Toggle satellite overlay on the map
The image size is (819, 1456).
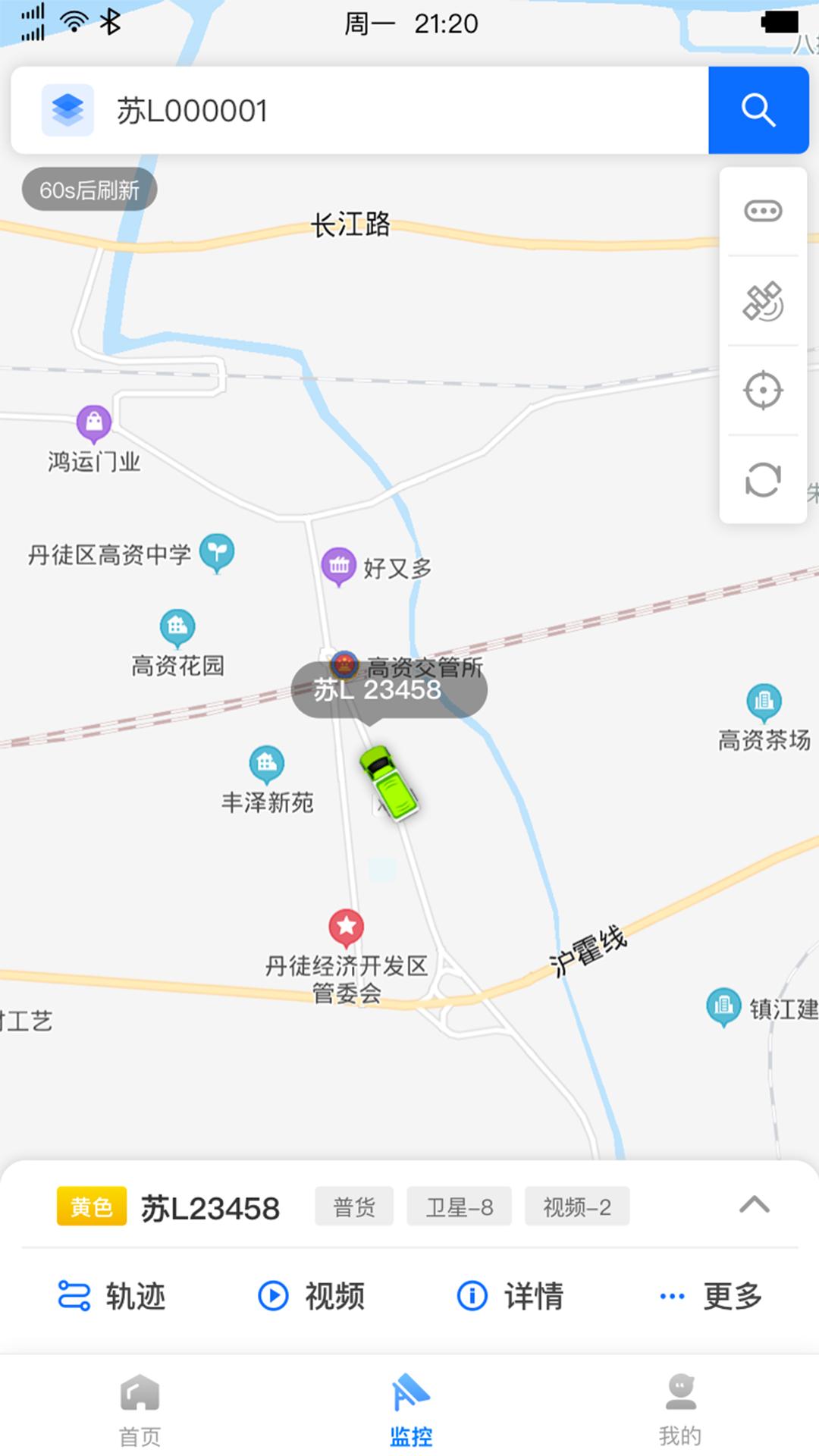(x=763, y=301)
